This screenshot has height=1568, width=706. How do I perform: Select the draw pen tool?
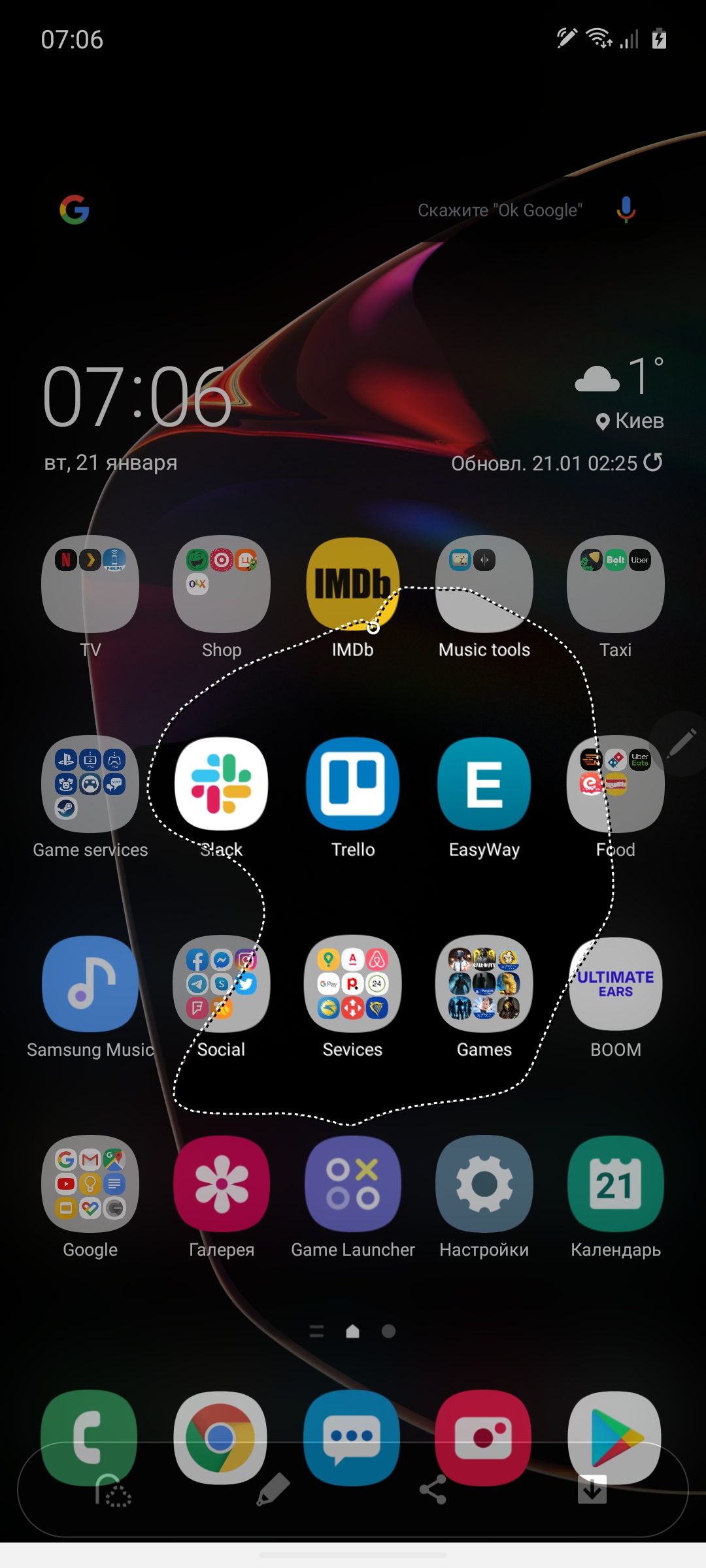click(273, 1490)
